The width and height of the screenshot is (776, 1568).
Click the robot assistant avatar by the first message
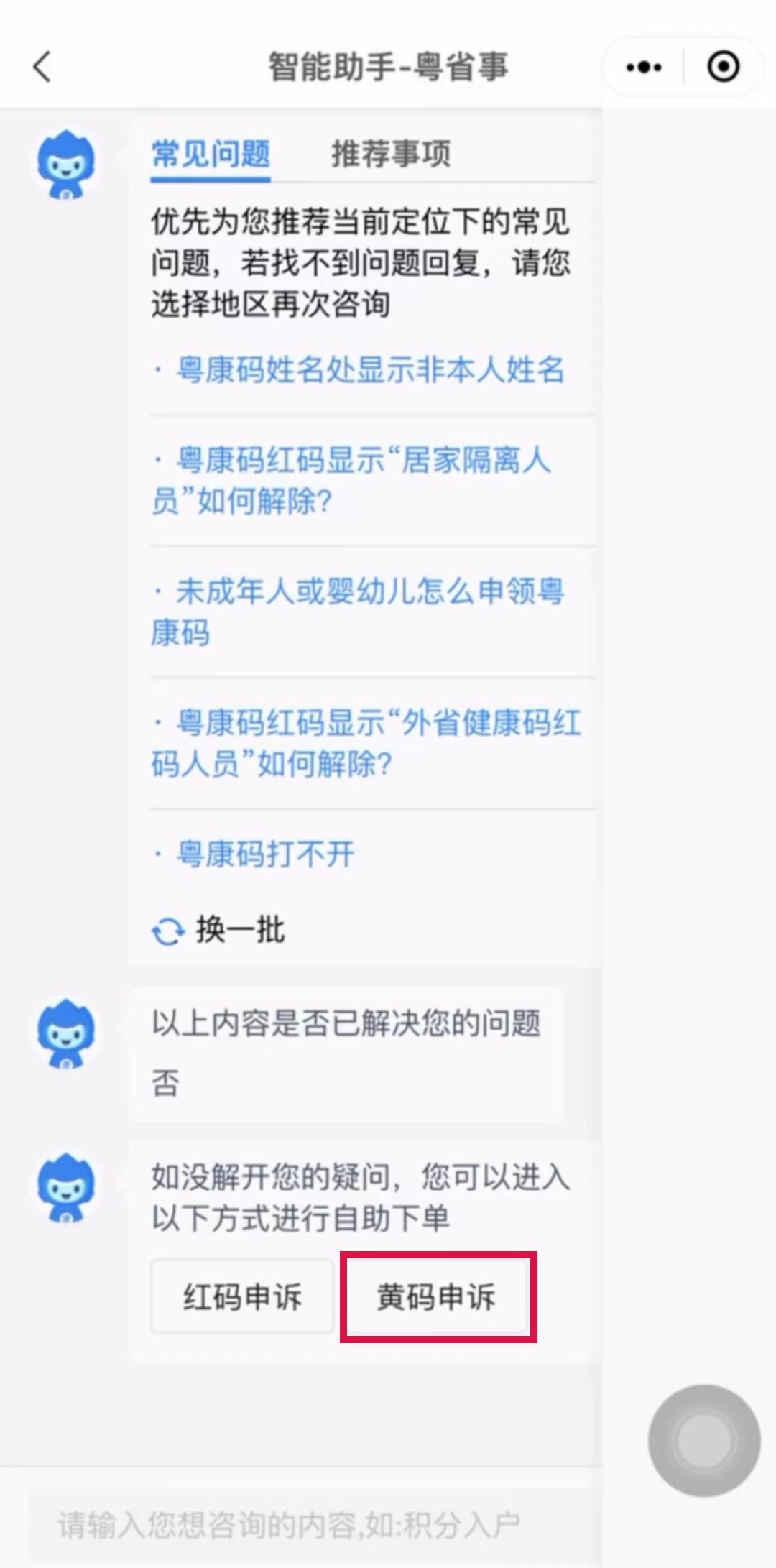pos(67,164)
